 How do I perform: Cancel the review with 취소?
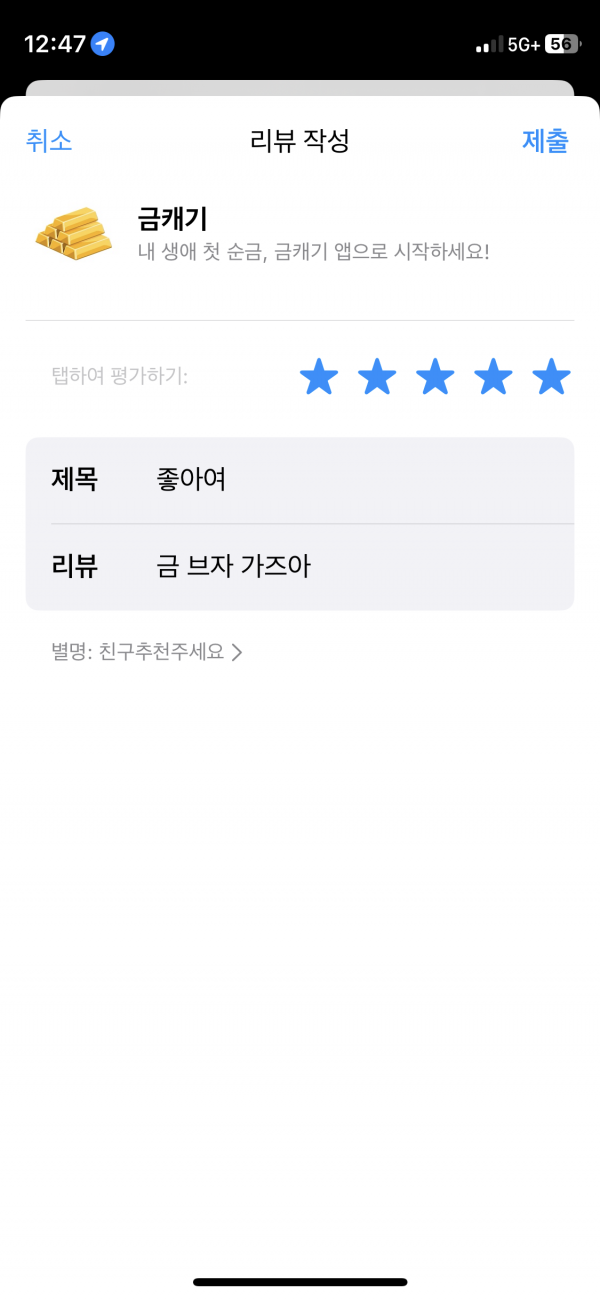(49, 141)
